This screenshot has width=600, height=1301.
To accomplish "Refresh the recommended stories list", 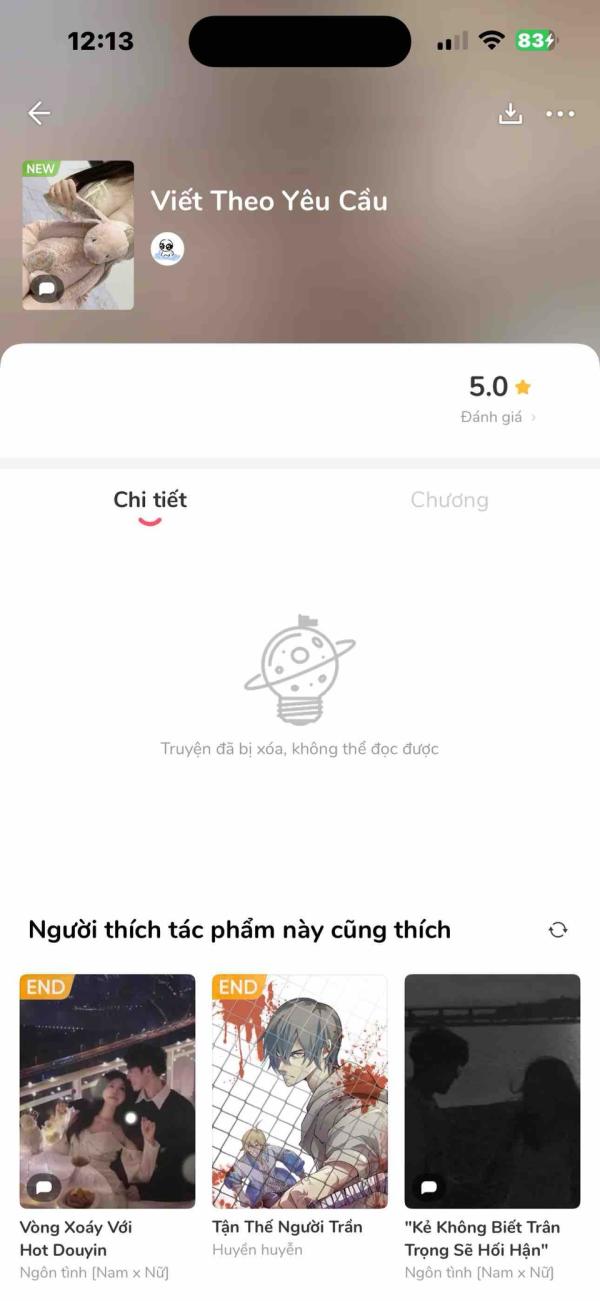I will (x=558, y=930).
